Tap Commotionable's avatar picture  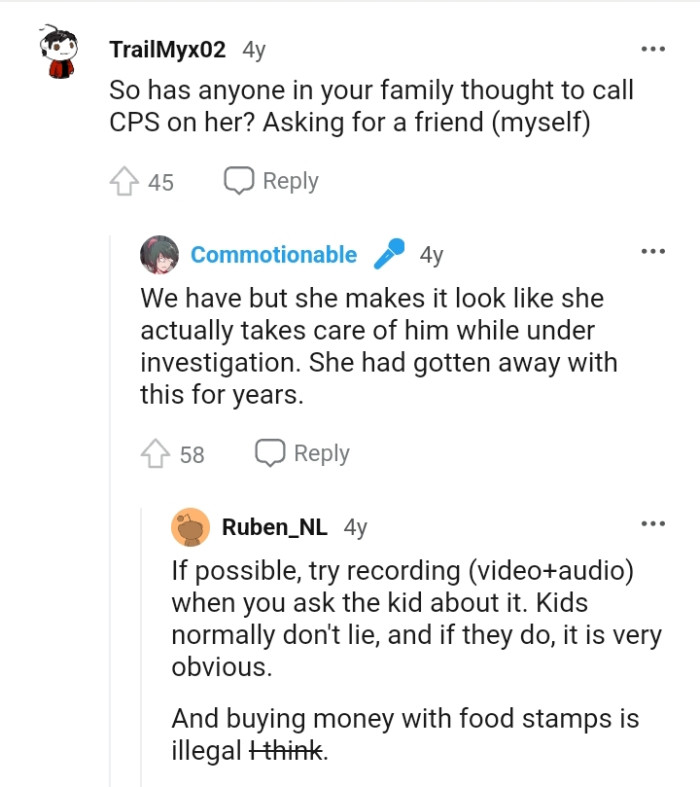[160, 255]
